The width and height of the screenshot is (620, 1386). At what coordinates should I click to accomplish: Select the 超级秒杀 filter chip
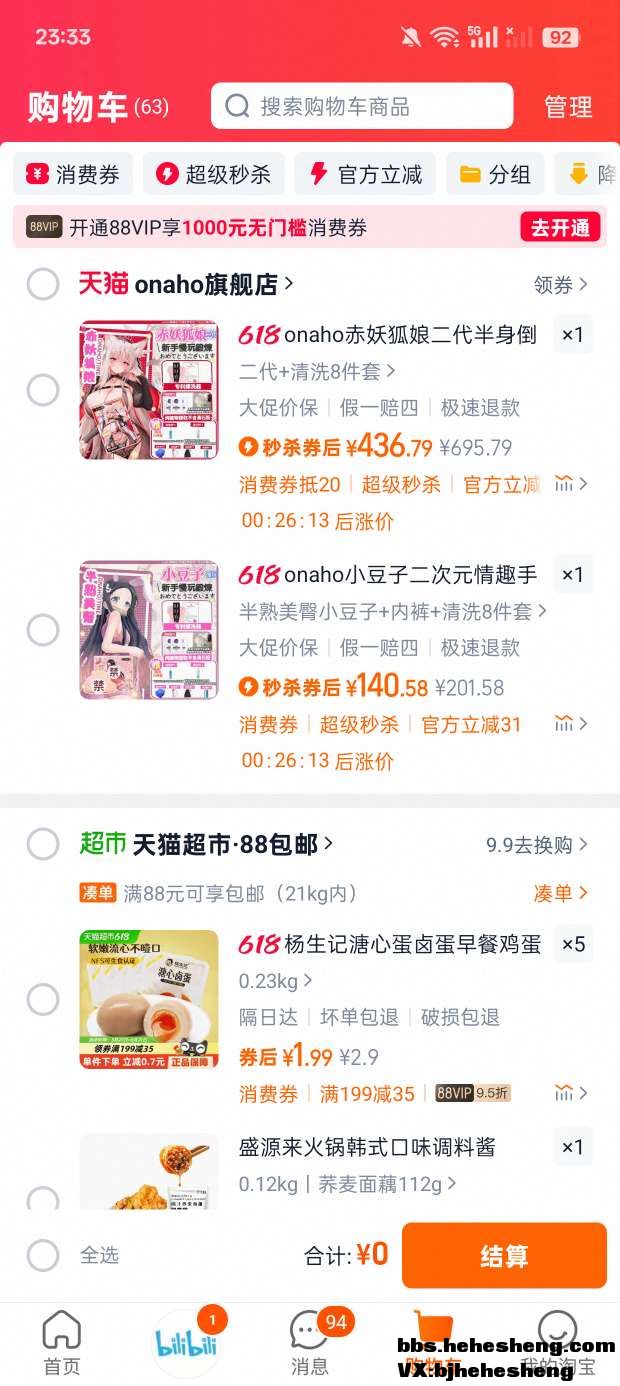tap(213, 174)
